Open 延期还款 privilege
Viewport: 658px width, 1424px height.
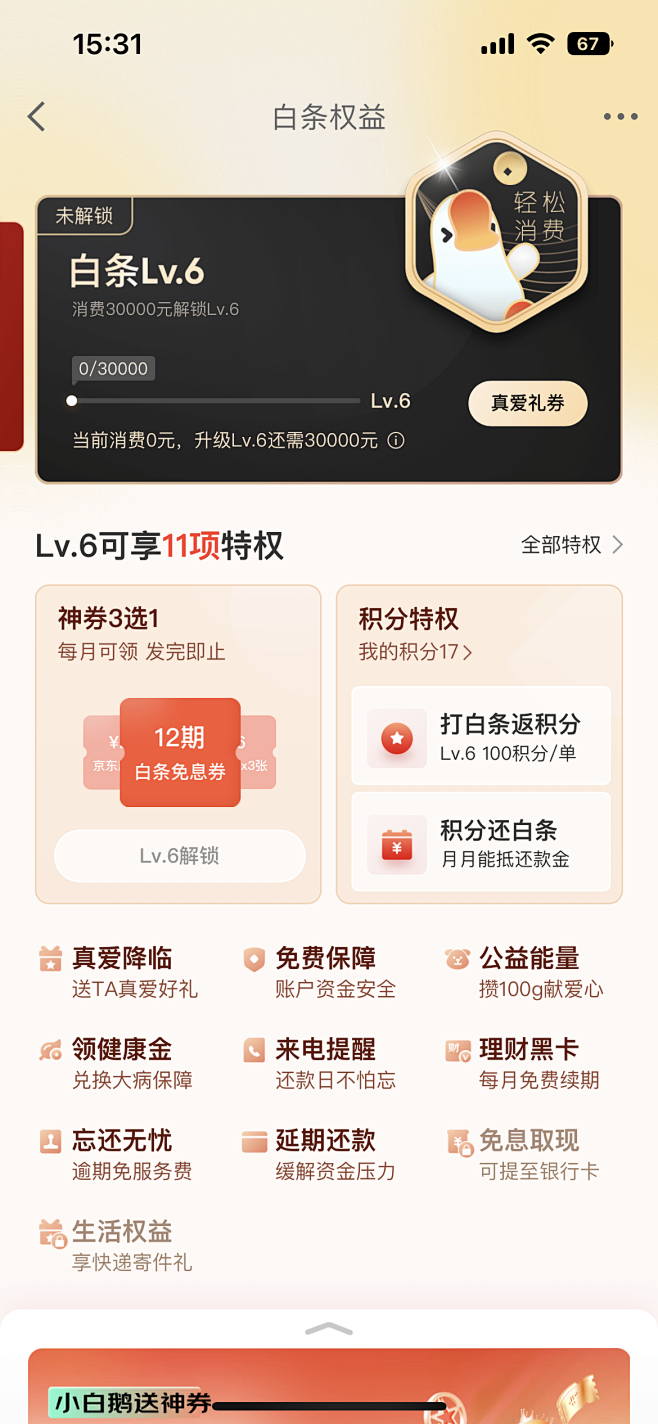point(321,1154)
